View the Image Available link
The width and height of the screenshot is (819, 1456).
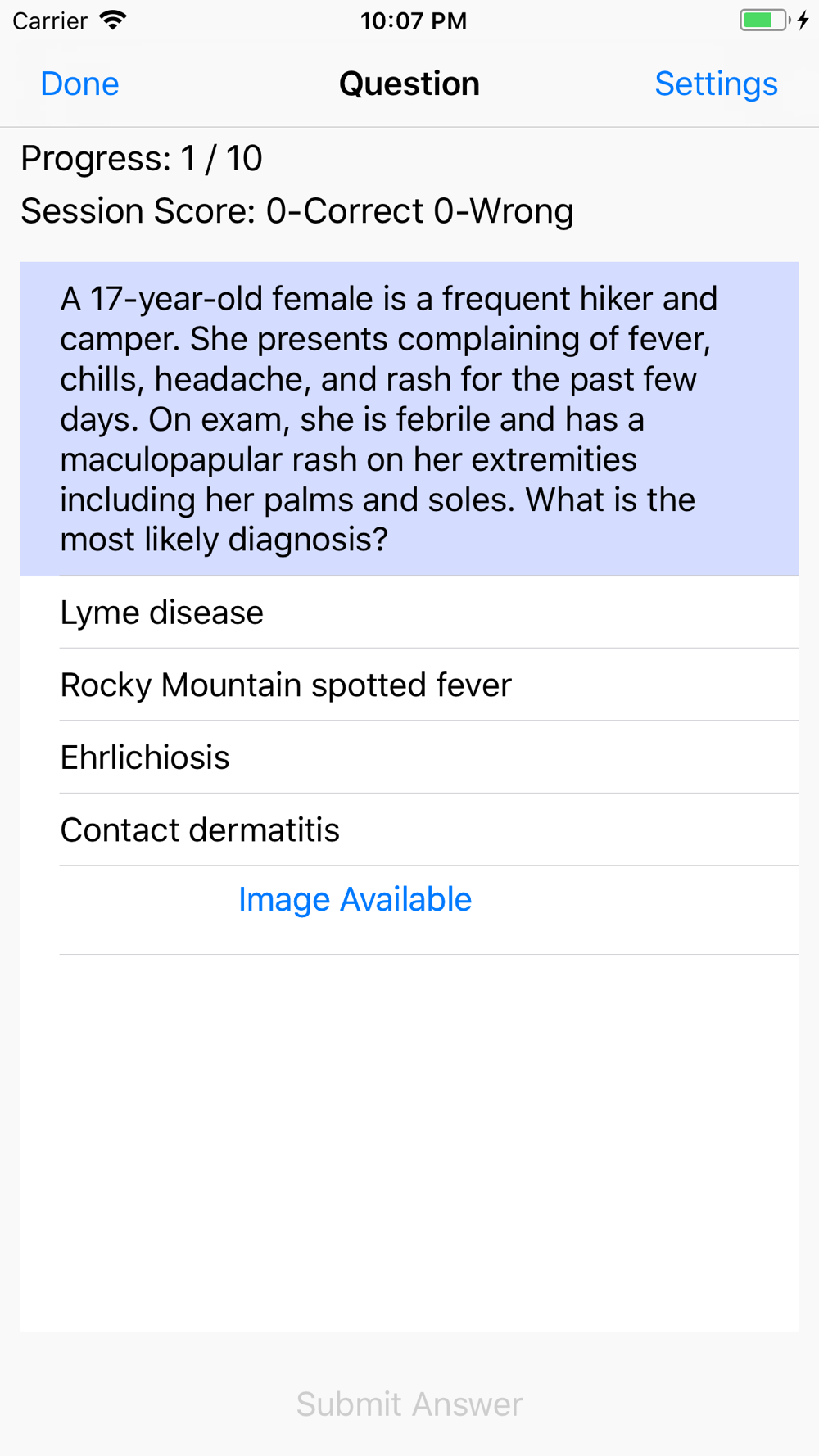[355, 899]
